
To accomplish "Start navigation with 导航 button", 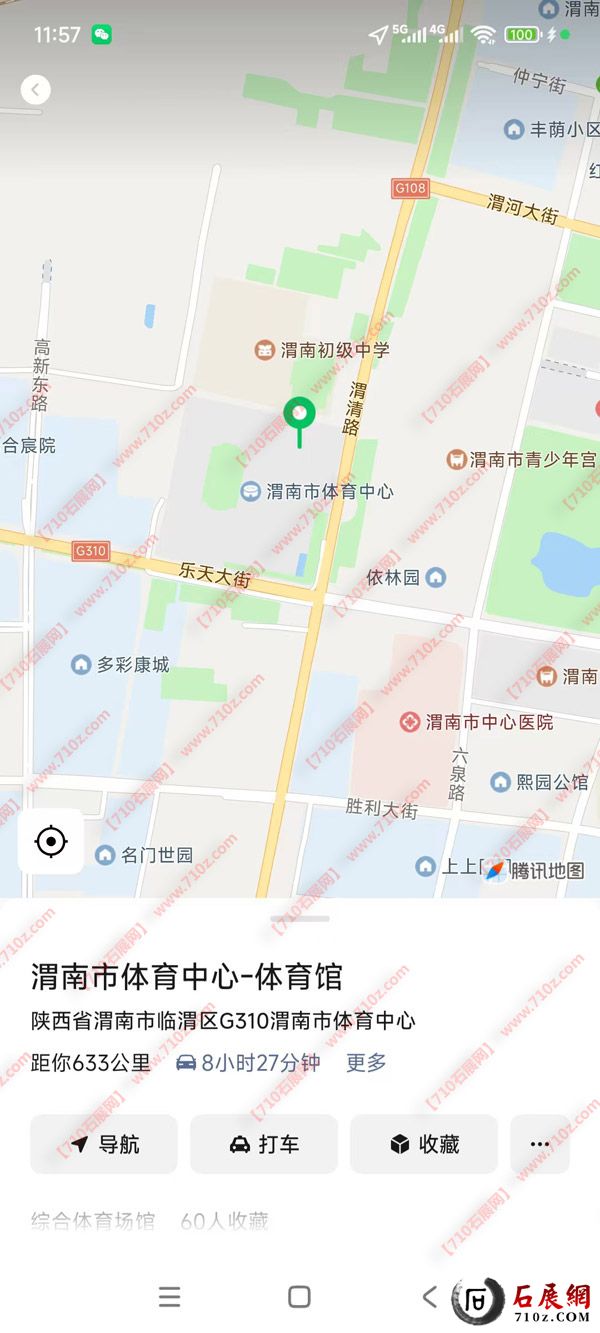I will [x=104, y=1144].
